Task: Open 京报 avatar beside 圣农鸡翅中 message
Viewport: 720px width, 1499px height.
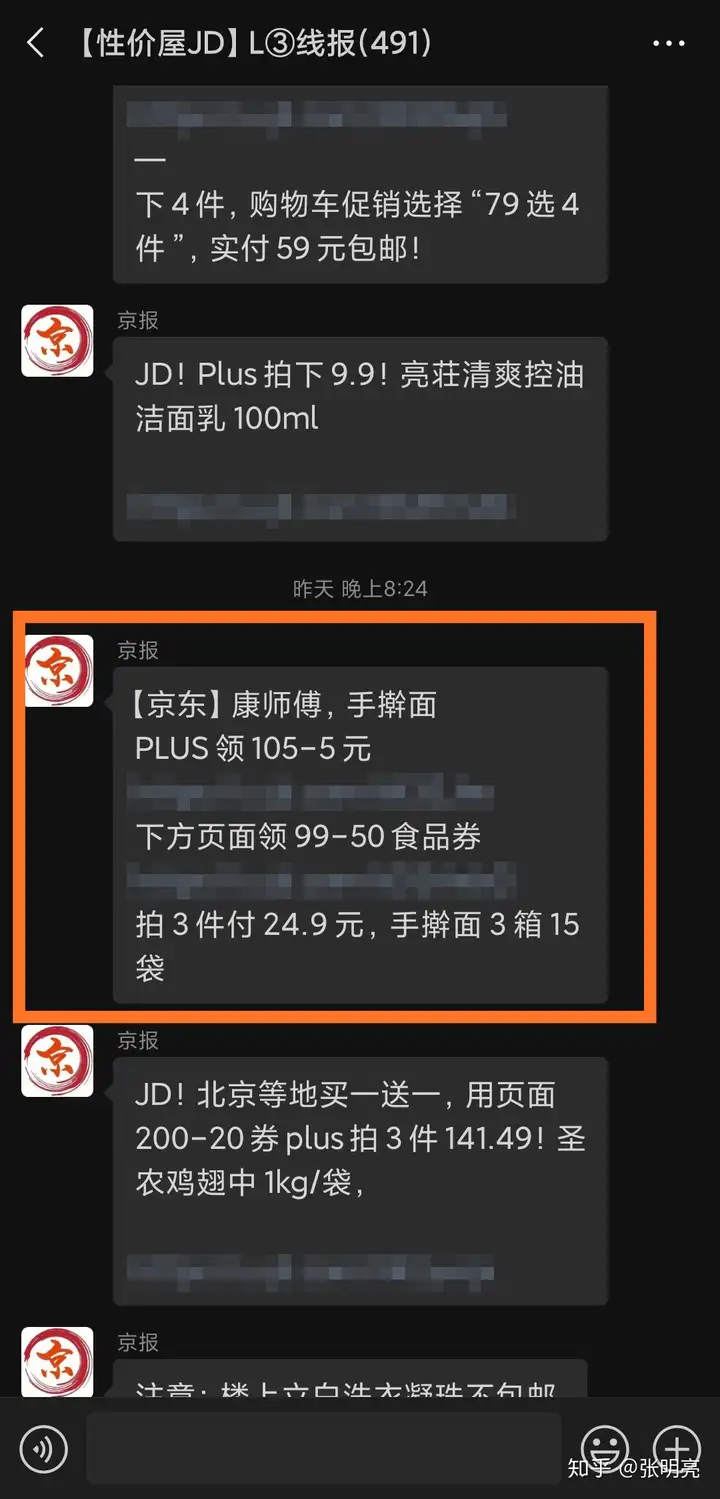Action: pos(57,1061)
